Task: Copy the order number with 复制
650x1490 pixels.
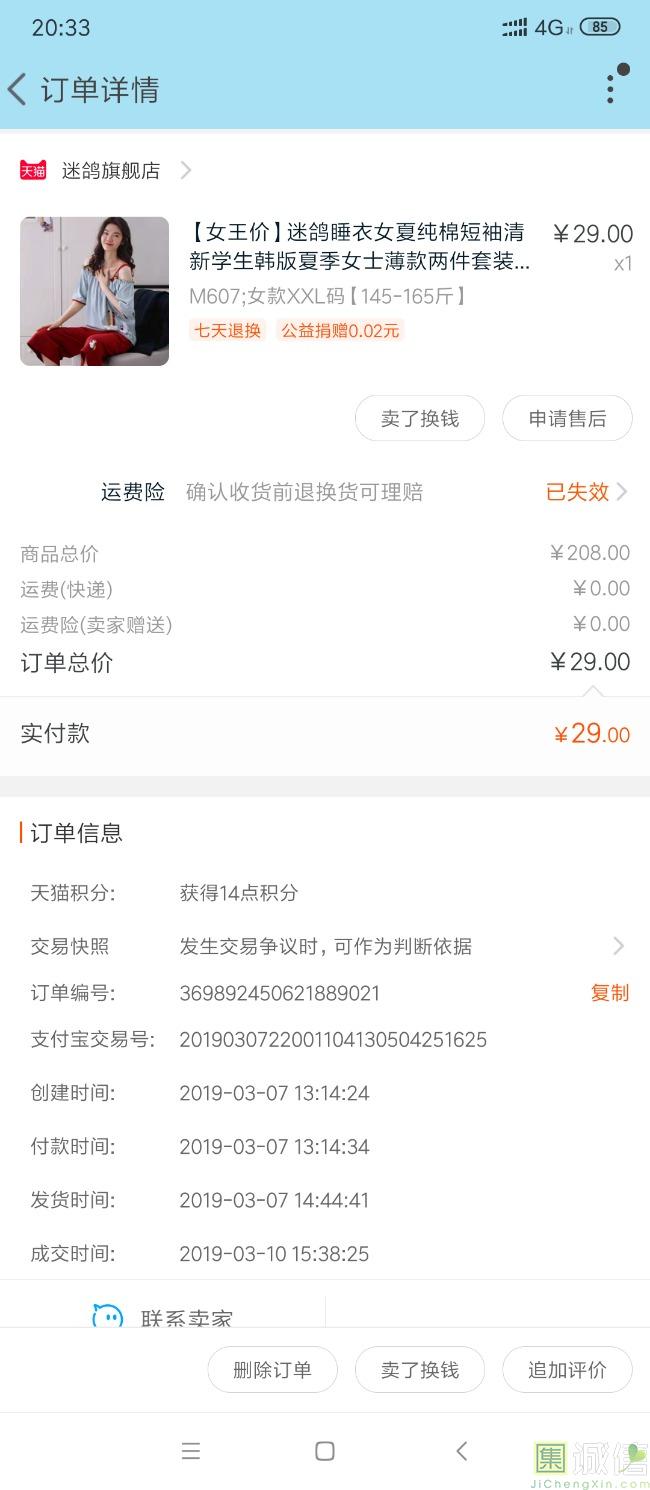Action: pos(609,993)
